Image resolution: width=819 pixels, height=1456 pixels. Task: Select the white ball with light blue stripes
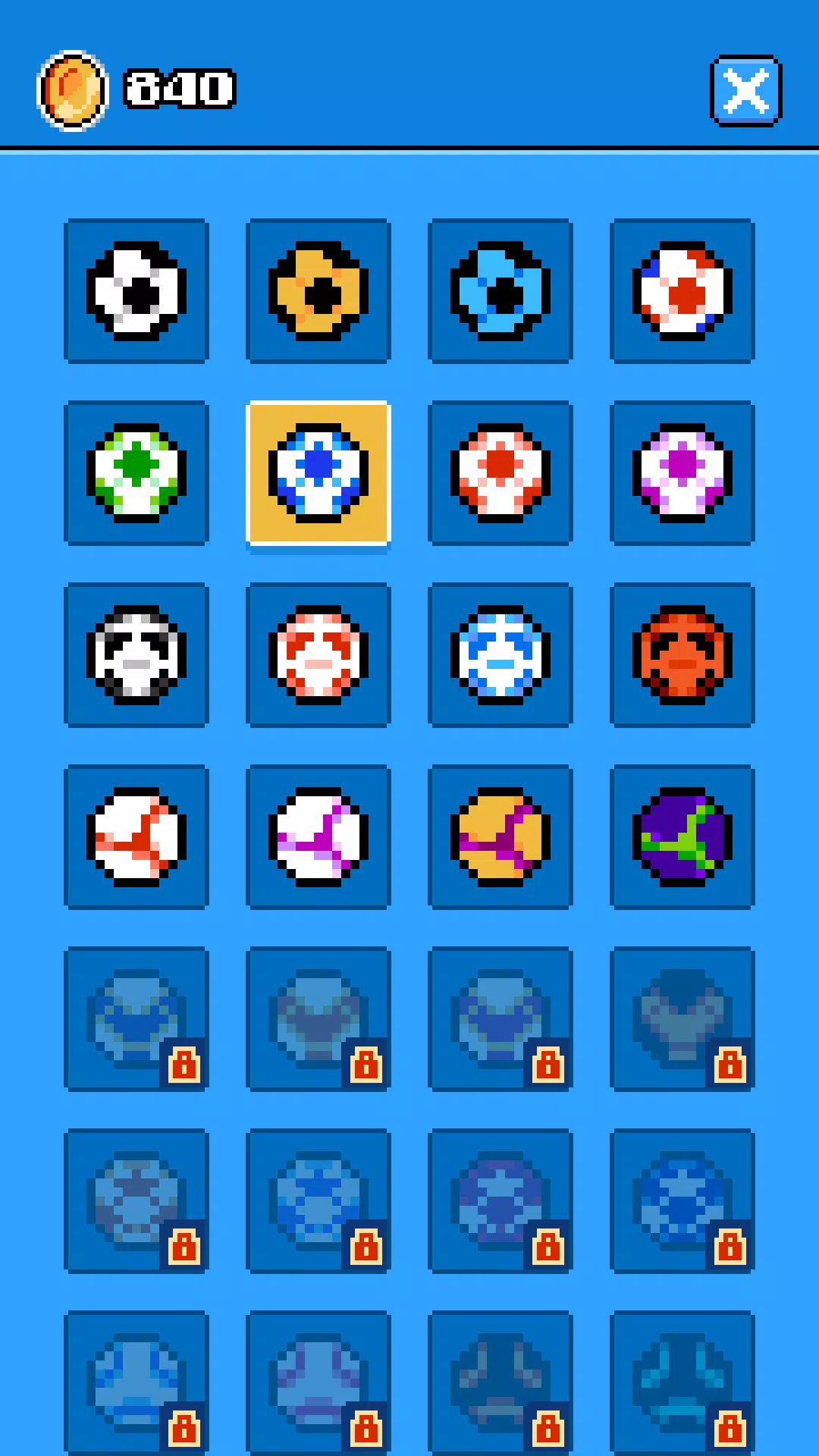(x=500, y=655)
